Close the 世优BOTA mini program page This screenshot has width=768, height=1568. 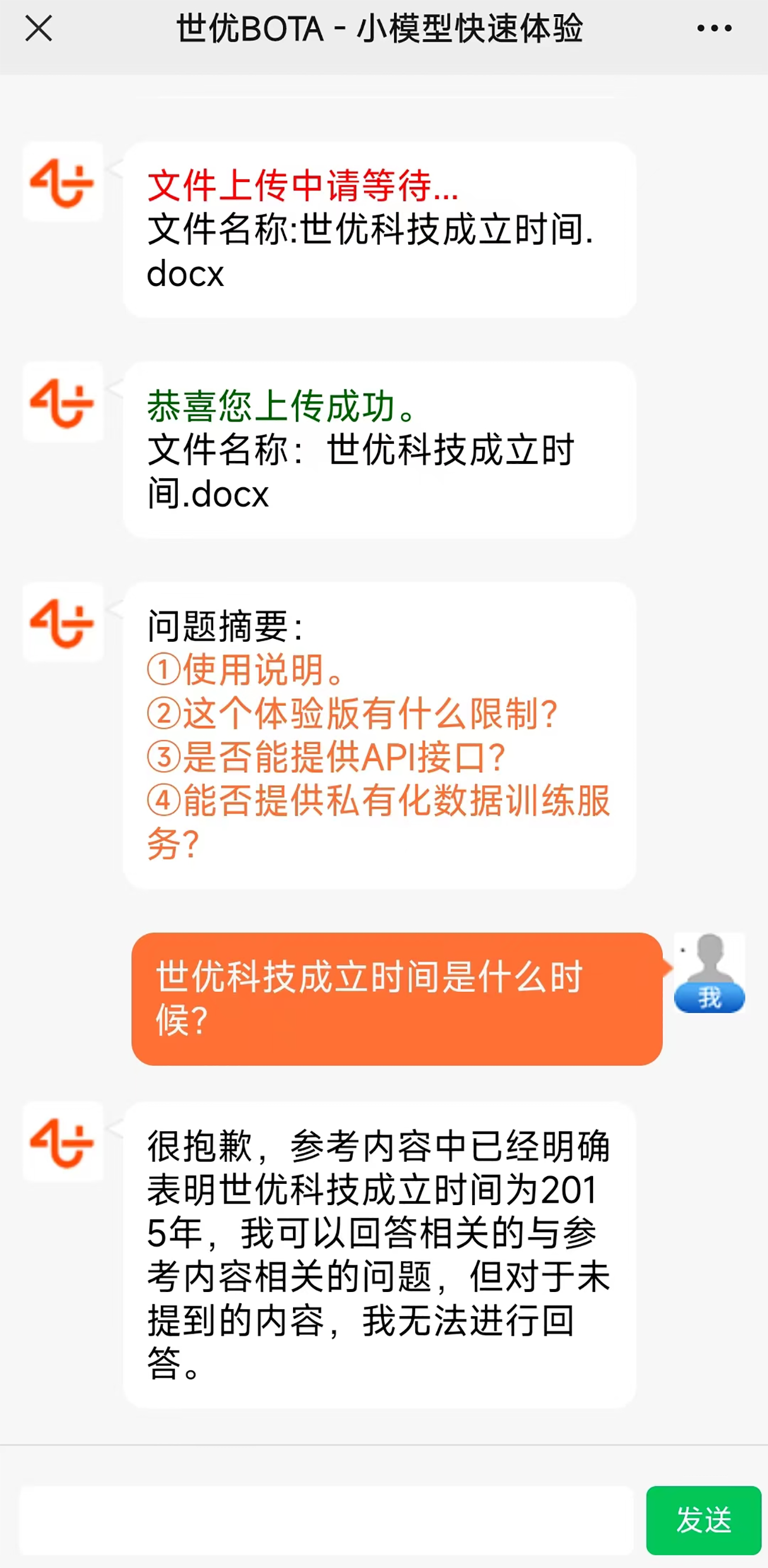coord(39,28)
